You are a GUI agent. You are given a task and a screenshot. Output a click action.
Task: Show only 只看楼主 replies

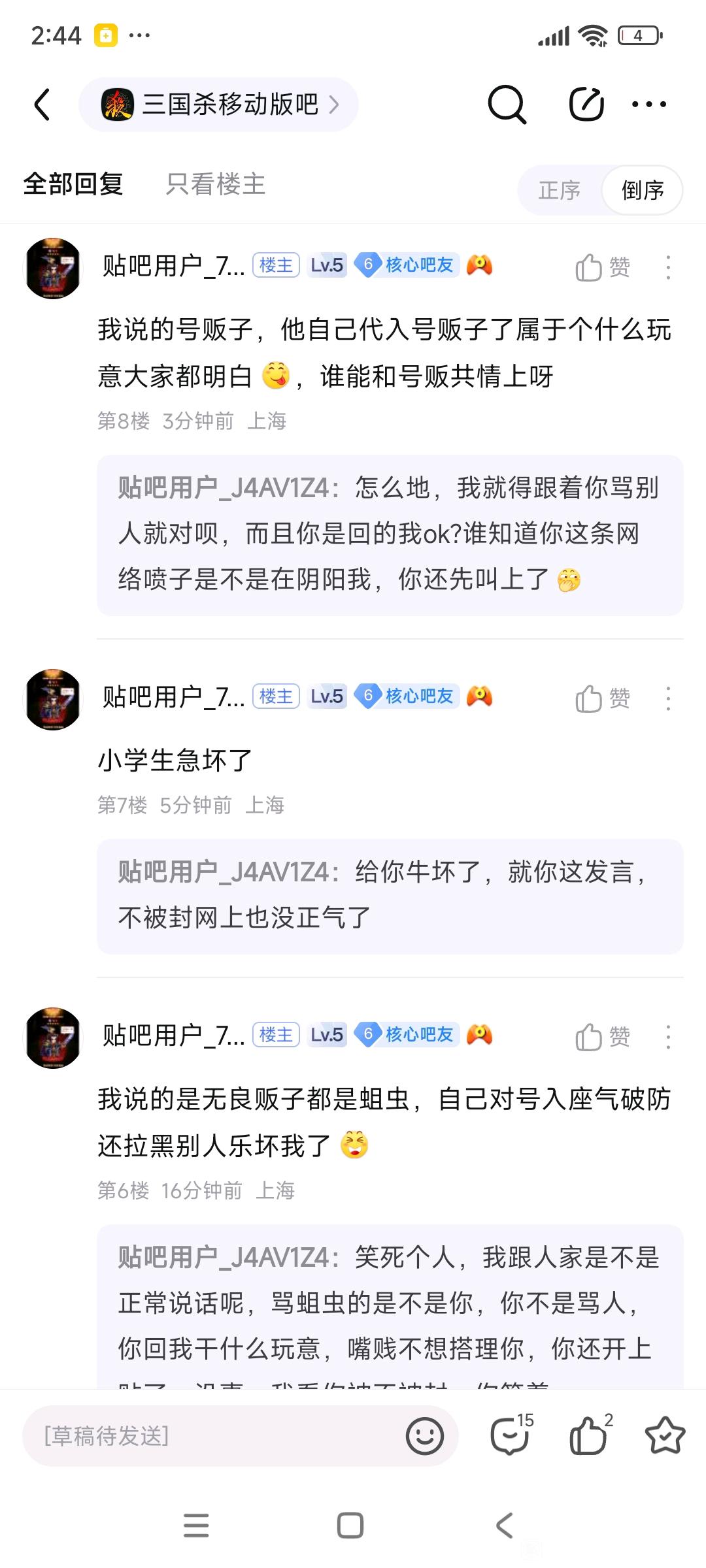[216, 184]
